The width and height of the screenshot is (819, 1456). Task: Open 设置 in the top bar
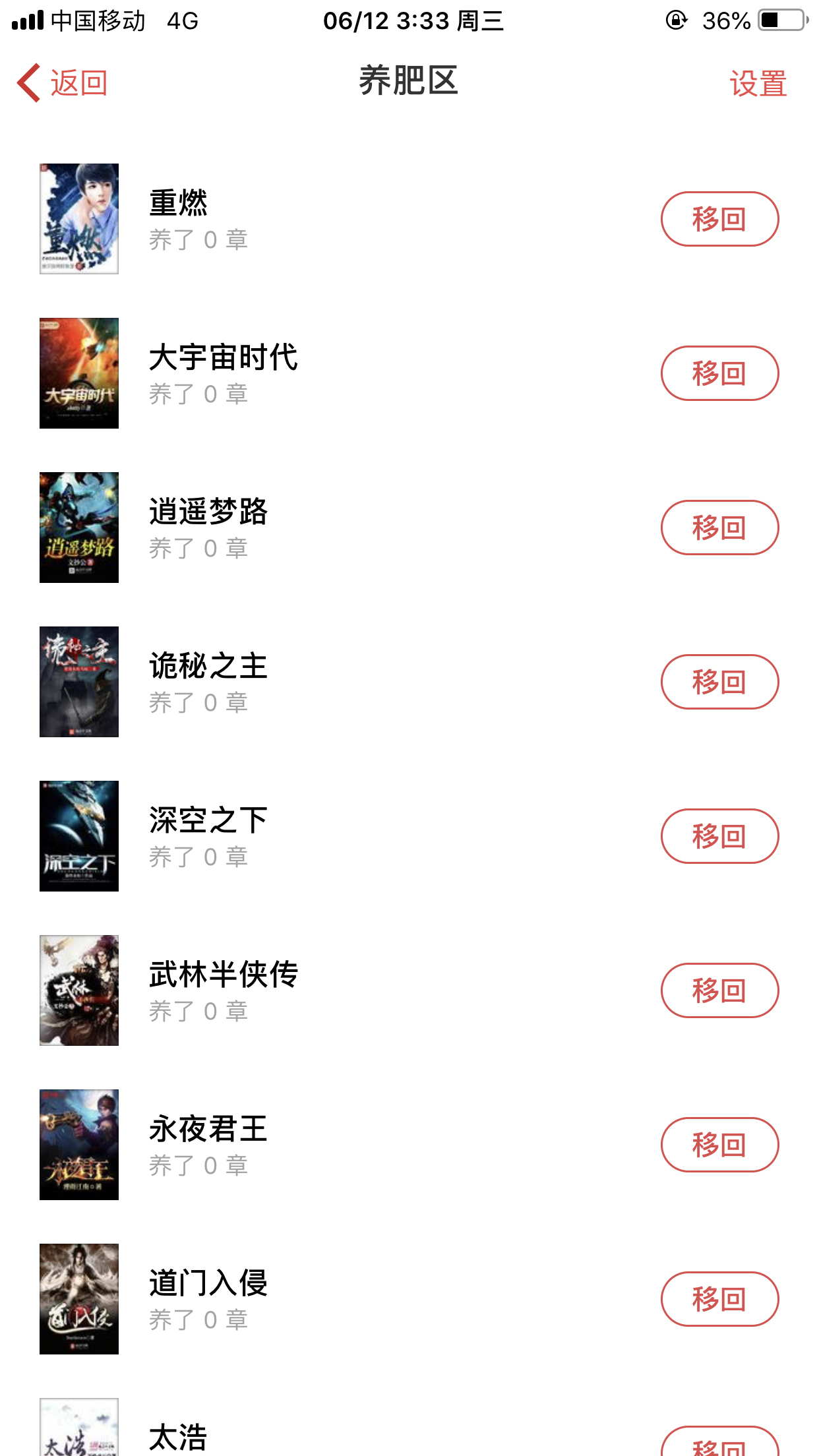(x=758, y=84)
